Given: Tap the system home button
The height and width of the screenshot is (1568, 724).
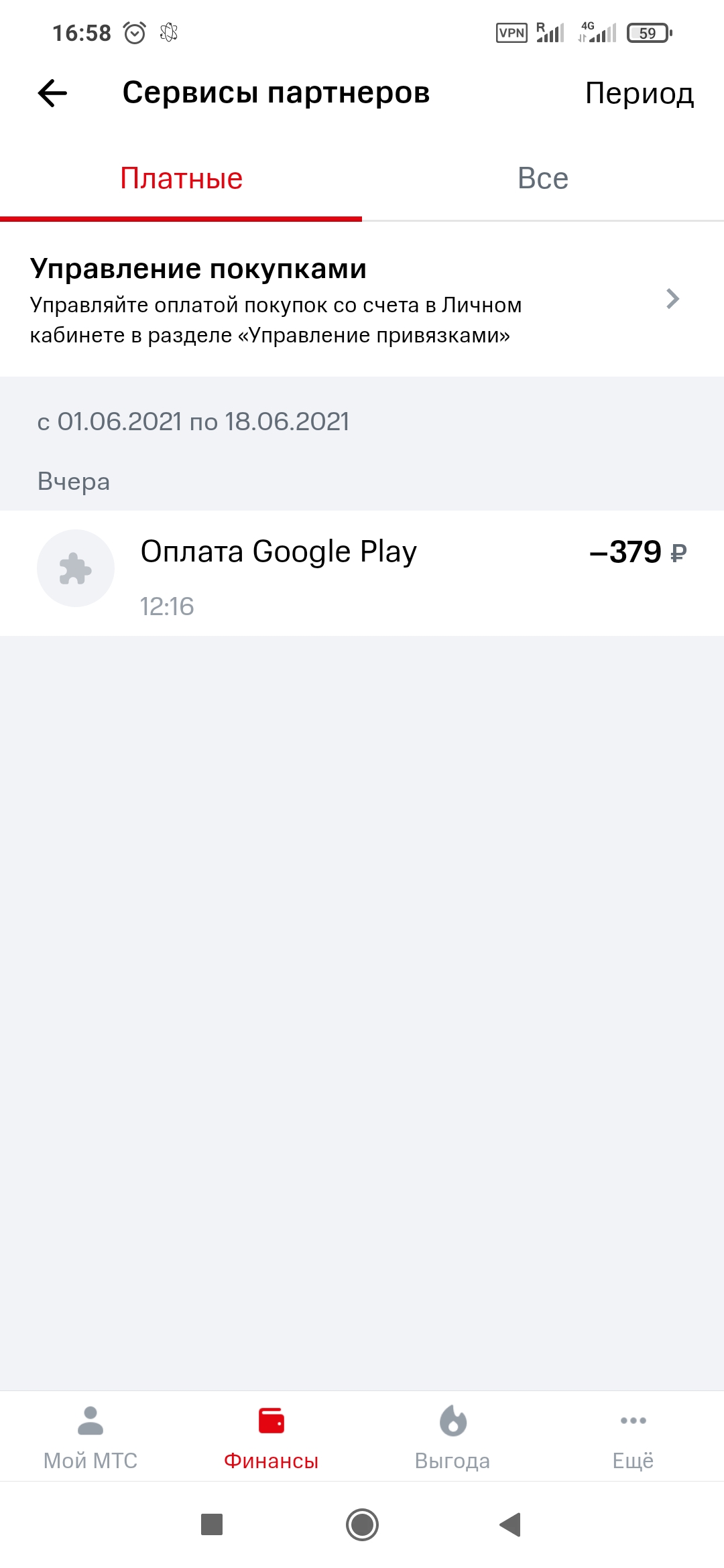Looking at the screenshot, I should [x=362, y=1524].
